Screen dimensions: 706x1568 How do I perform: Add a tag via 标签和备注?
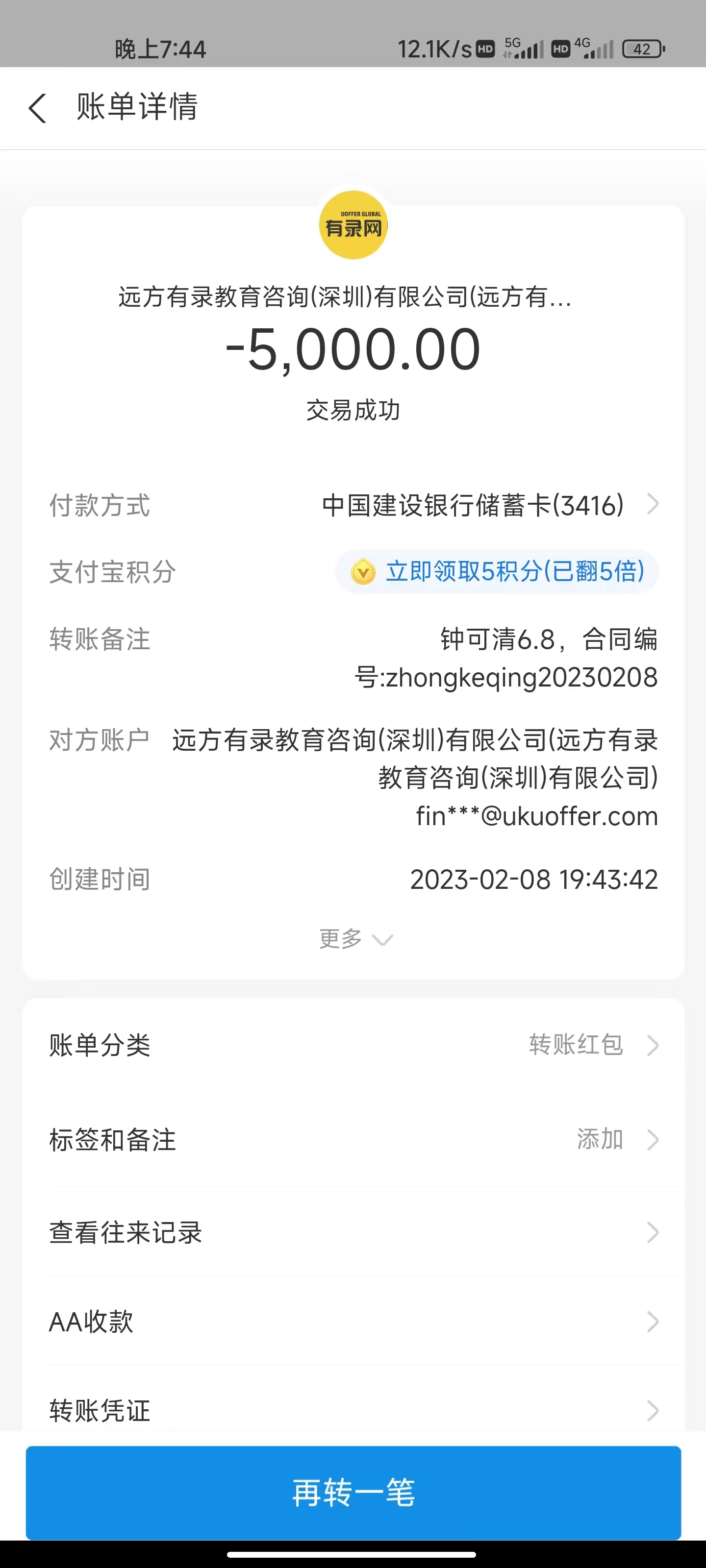[353, 1139]
